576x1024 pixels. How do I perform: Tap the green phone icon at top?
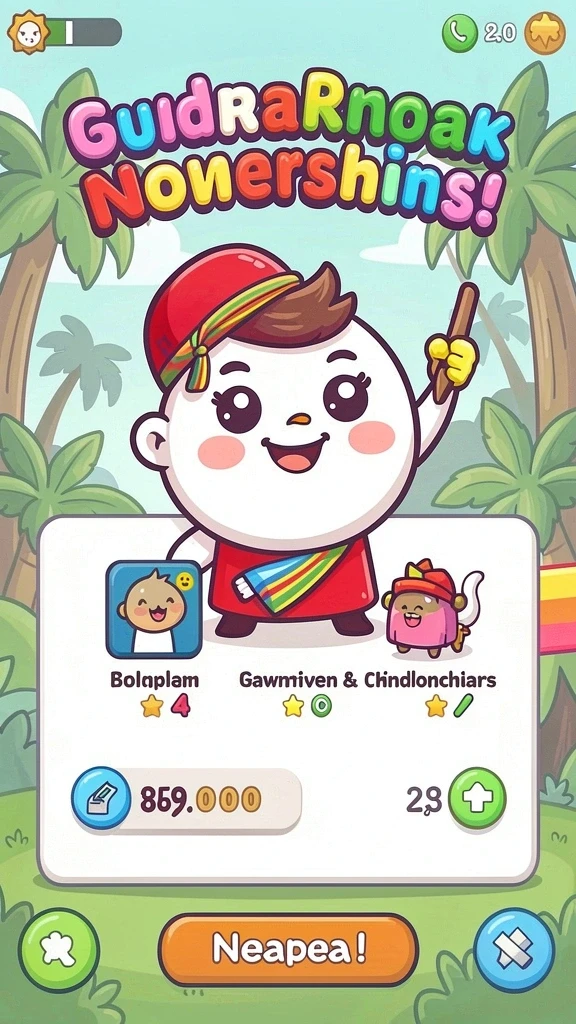pyautogui.click(x=460, y=33)
